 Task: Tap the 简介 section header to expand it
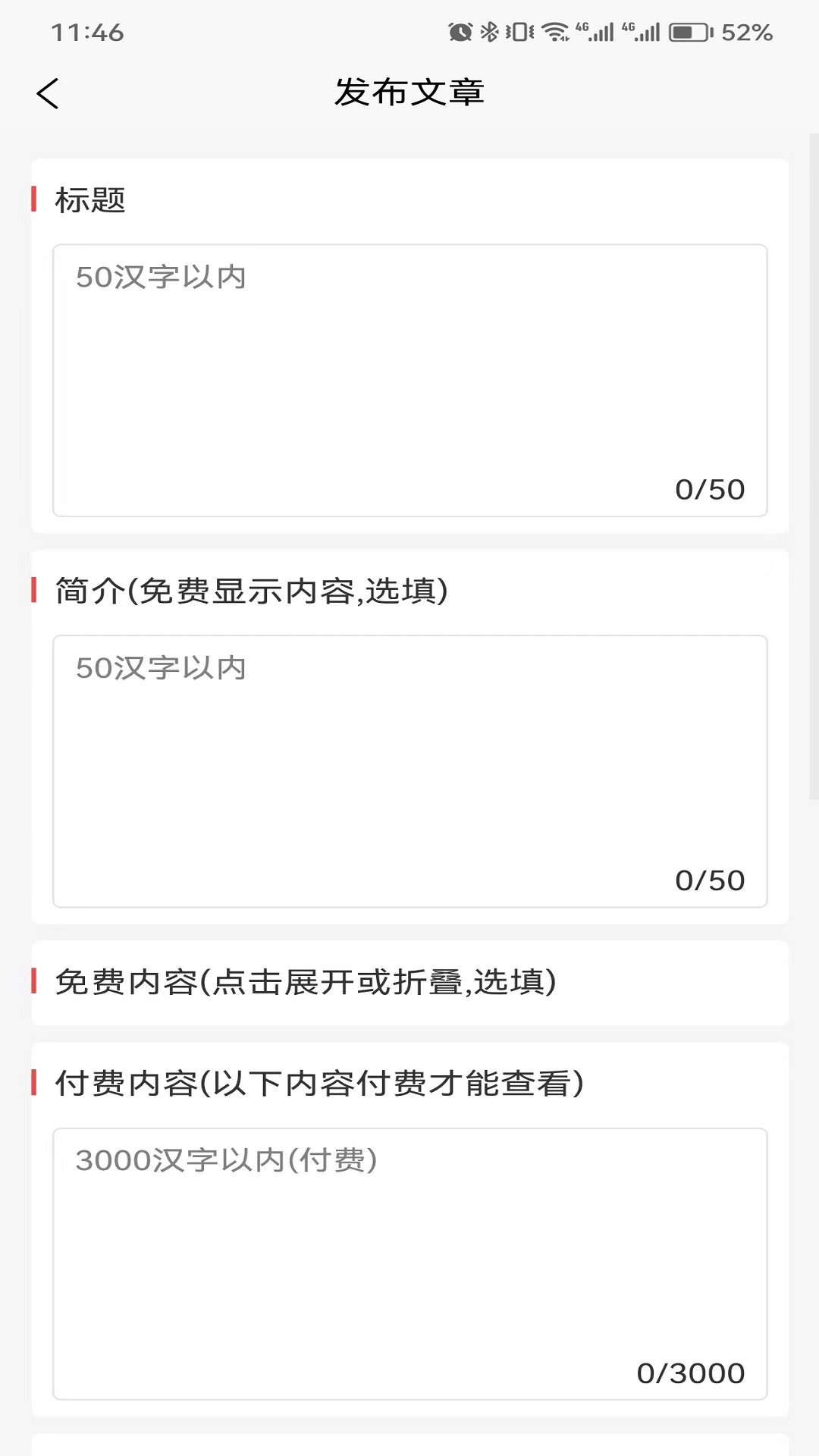250,591
